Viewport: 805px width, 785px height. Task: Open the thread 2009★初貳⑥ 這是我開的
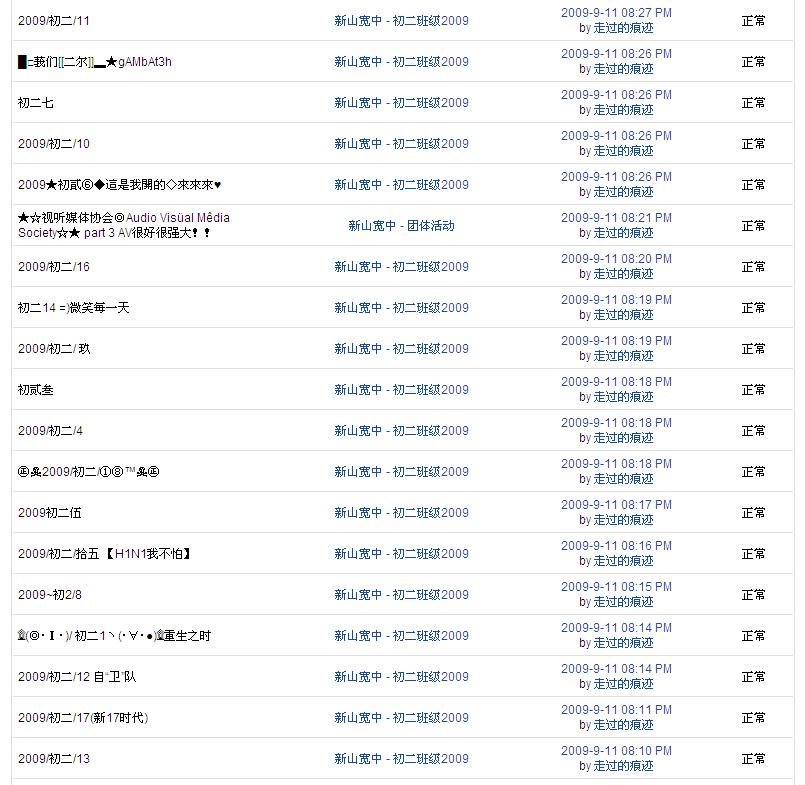(x=119, y=185)
